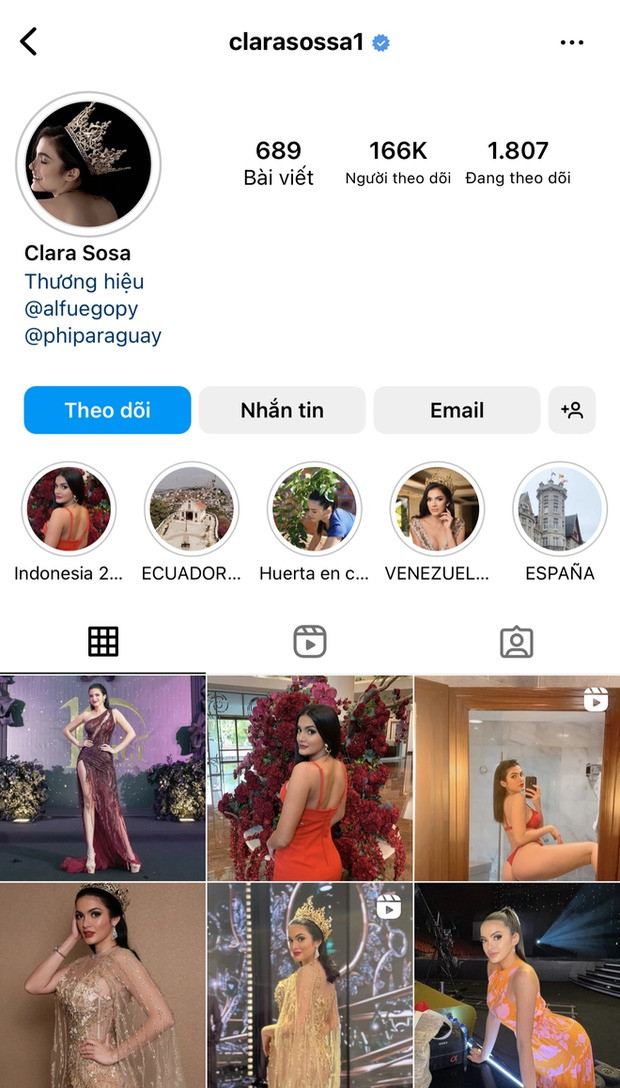The height and width of the screenshot is (1088, 620).
Task: Open the @alfuegopy profile link
Action: point(81,309)
